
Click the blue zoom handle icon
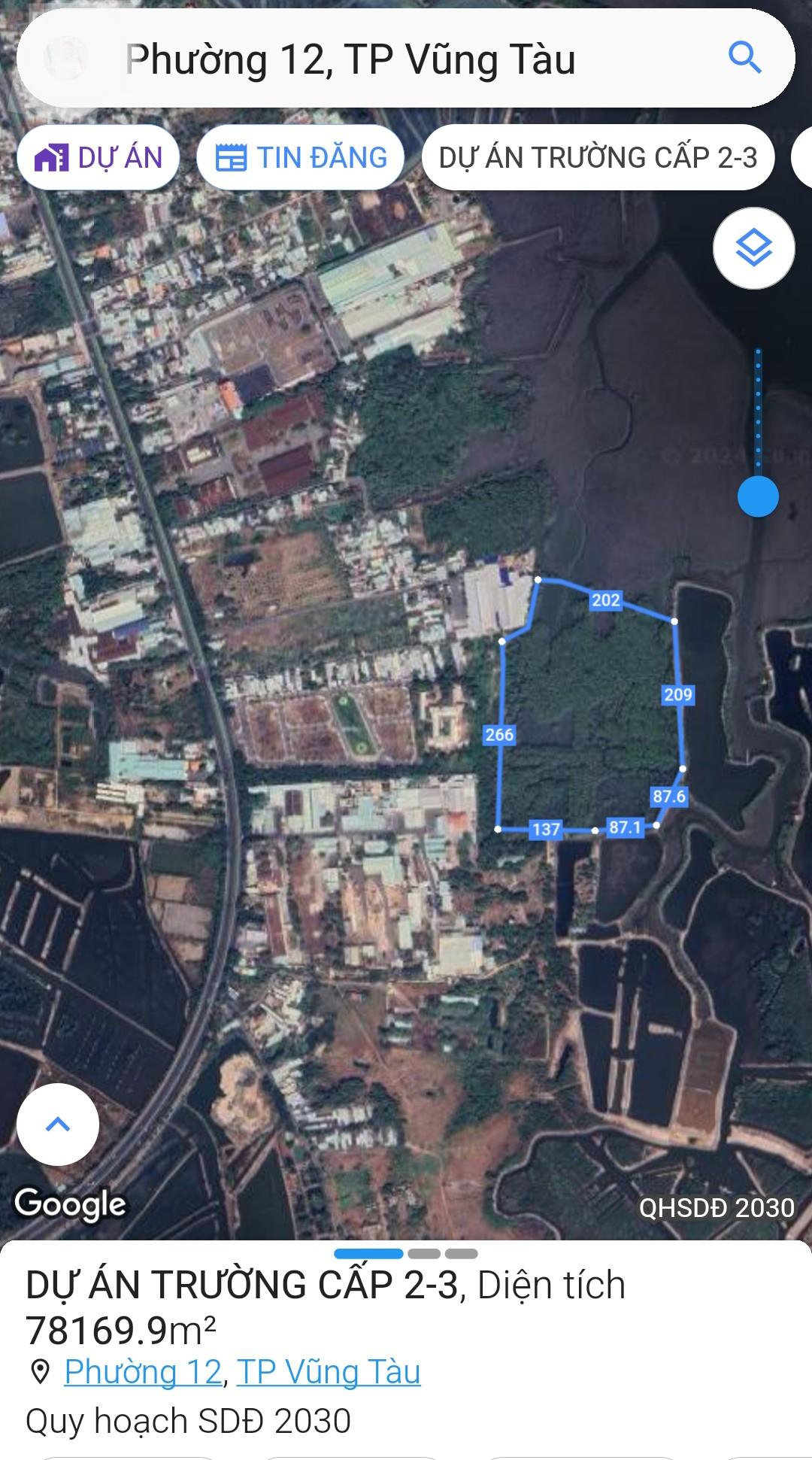click(756, 496)
